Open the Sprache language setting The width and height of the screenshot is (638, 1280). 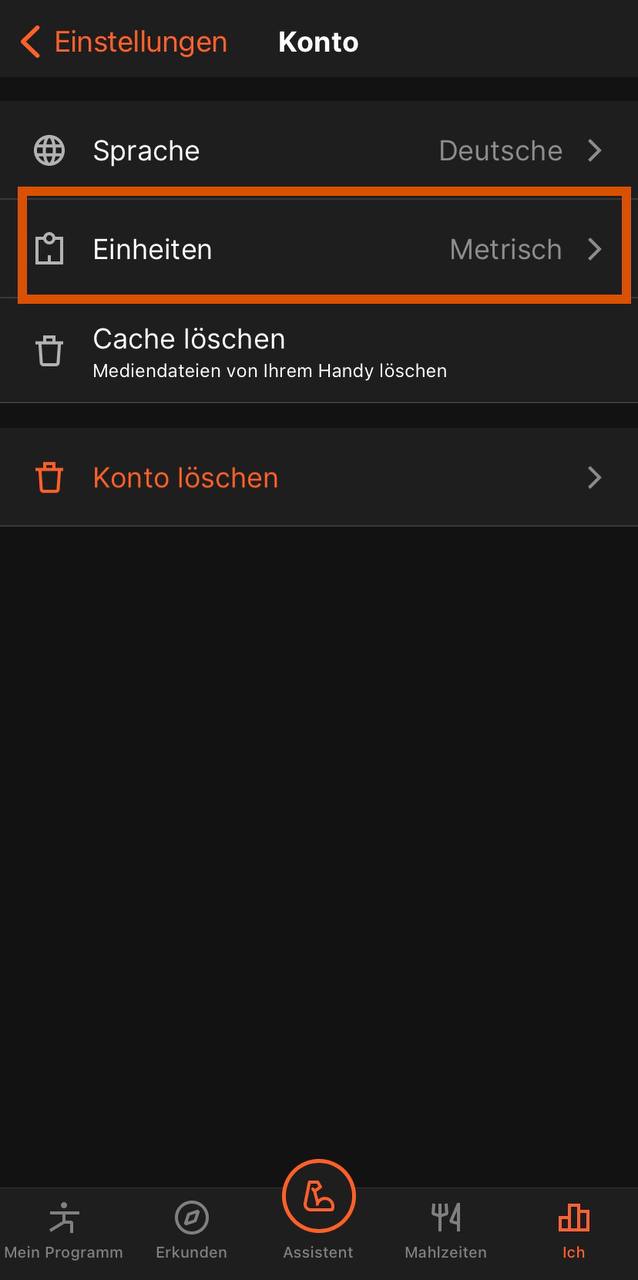click(318, 151)
